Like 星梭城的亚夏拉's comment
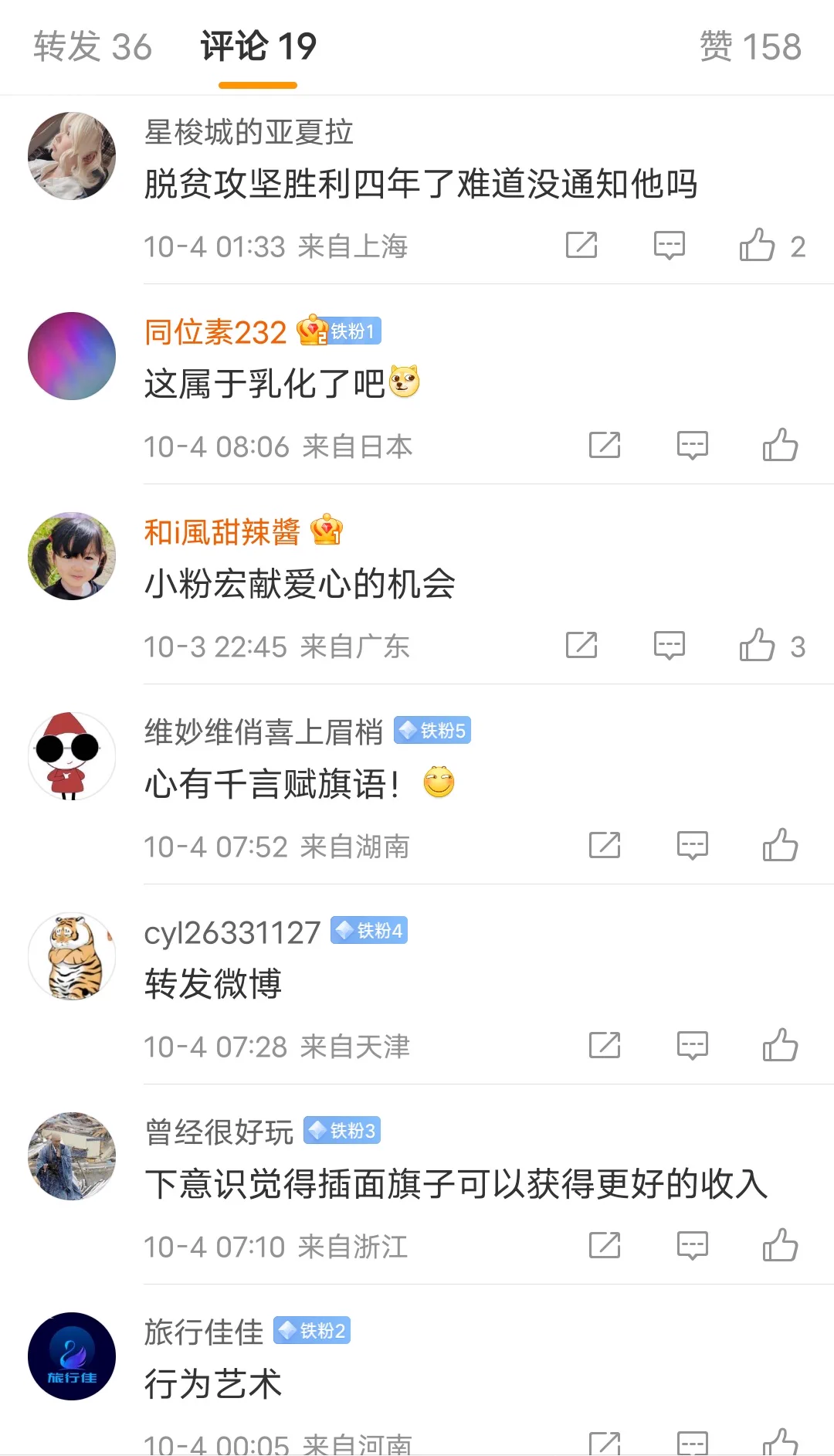Image resolution: width=834 pixels, height=1456 pixels. [758, 246]
